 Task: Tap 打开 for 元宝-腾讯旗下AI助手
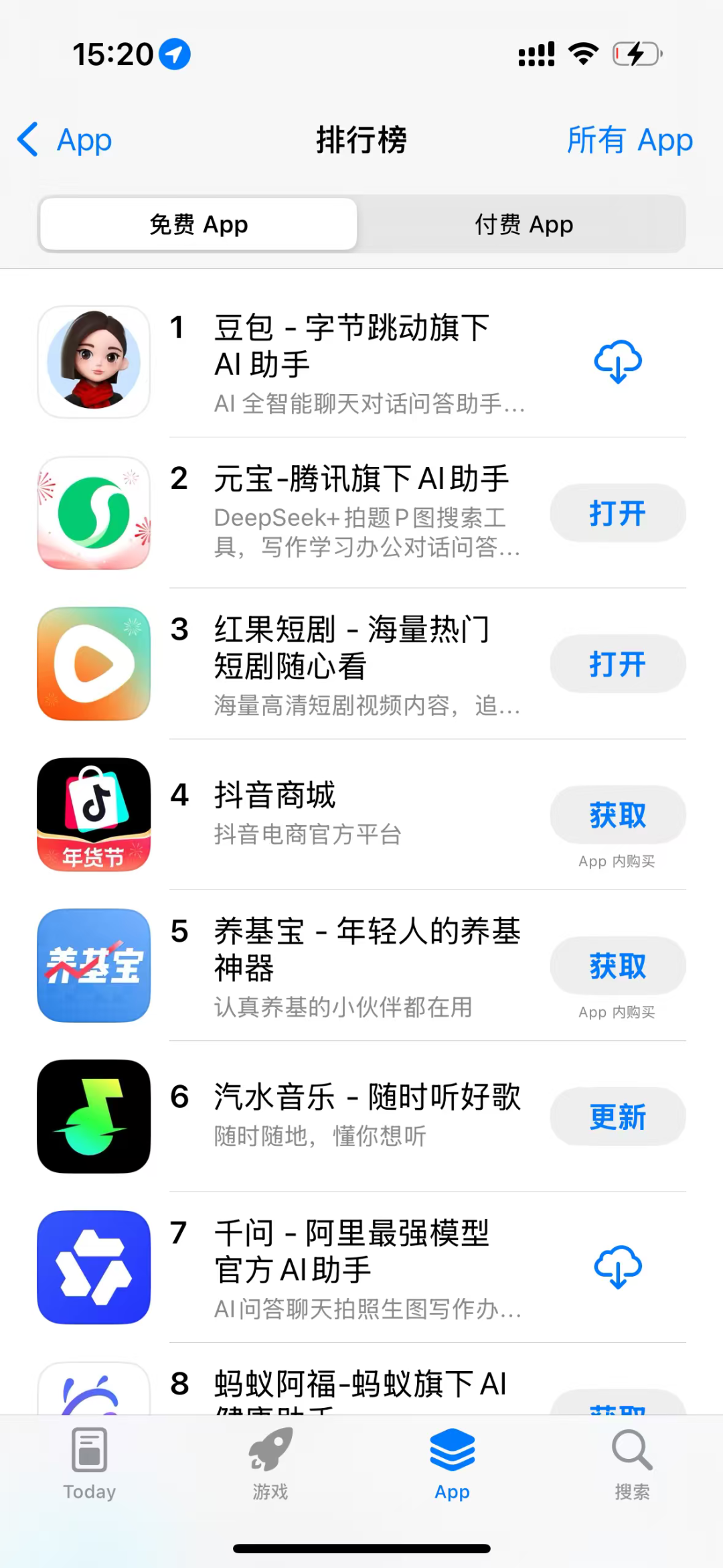(x=617, y=513)
